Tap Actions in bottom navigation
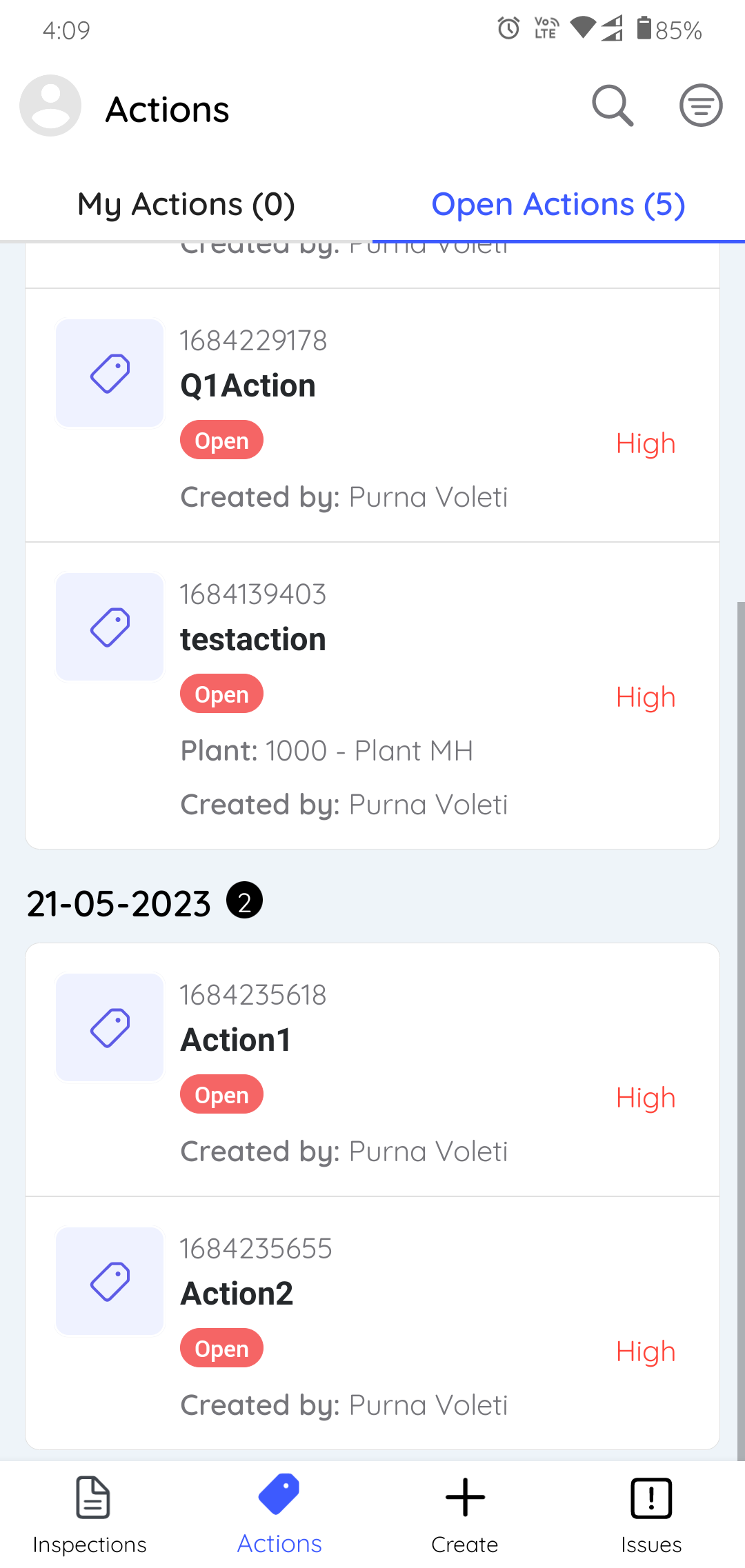Viewport: 745px width, 1568px height. tap(279, 1515)
